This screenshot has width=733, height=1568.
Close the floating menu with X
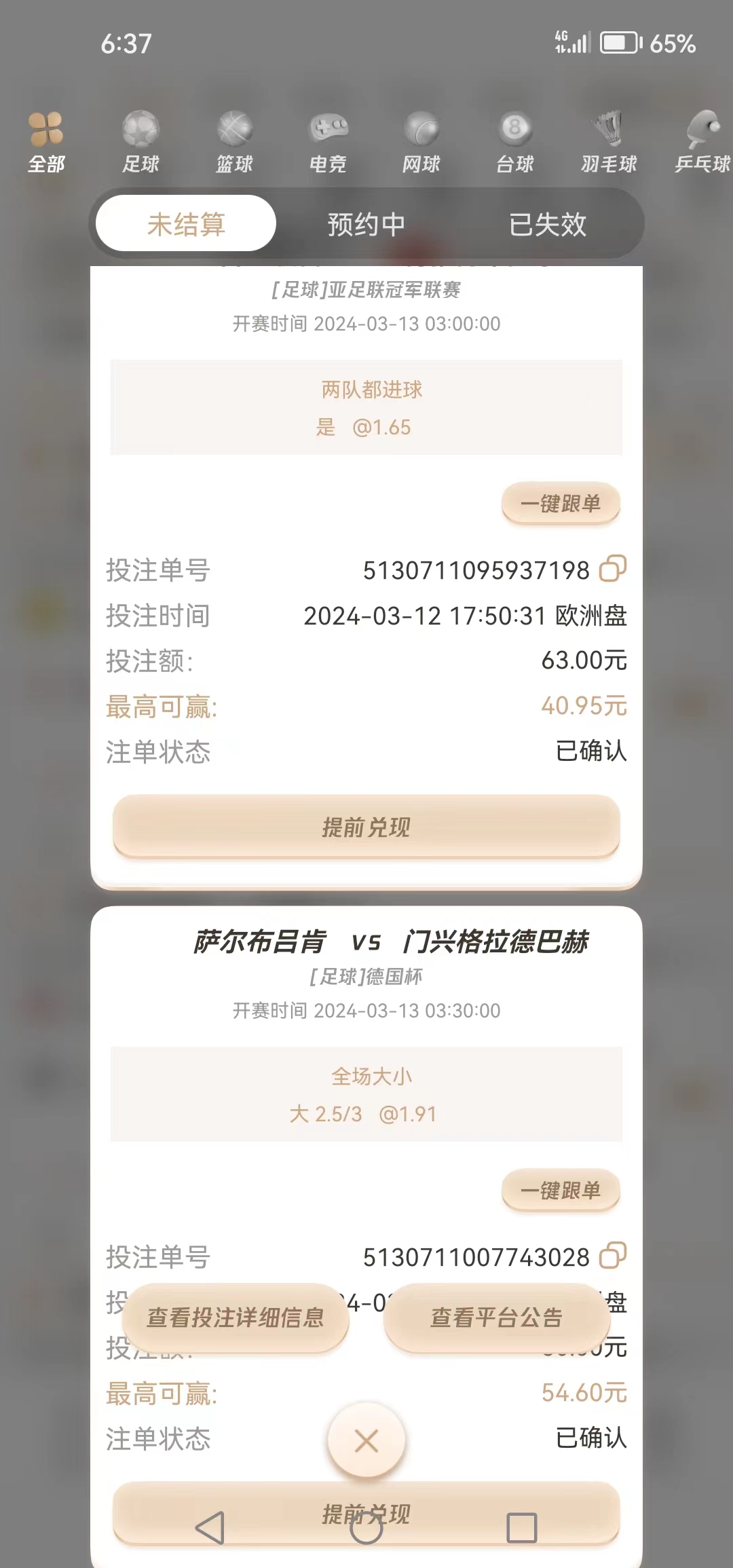click(x=366, y=1440)
